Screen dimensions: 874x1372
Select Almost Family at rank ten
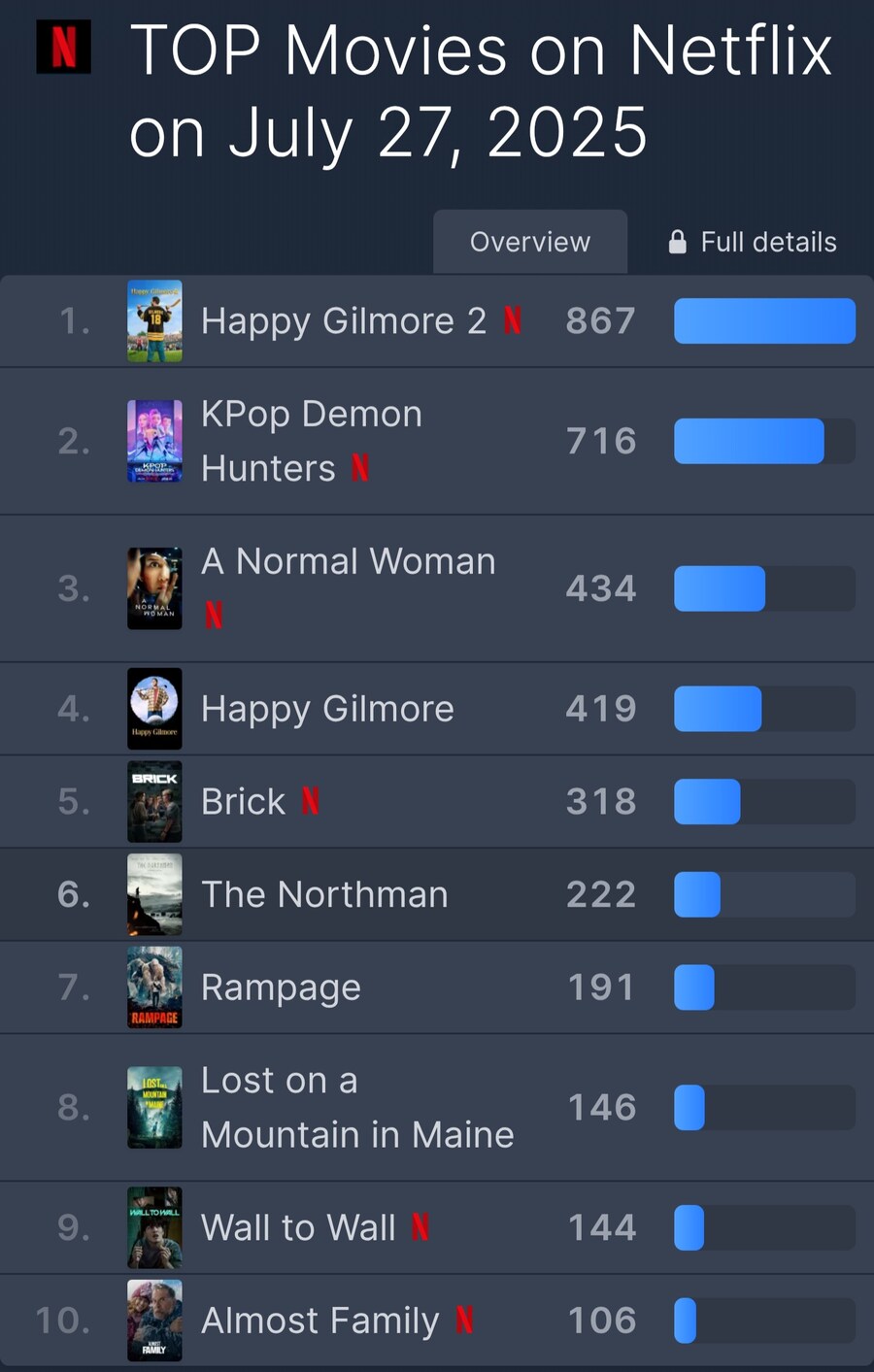click(319, 1321)
